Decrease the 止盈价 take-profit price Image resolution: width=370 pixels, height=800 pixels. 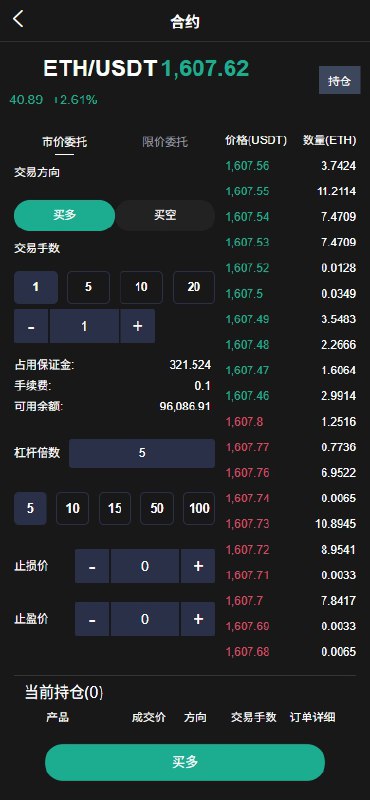(92, 619)
